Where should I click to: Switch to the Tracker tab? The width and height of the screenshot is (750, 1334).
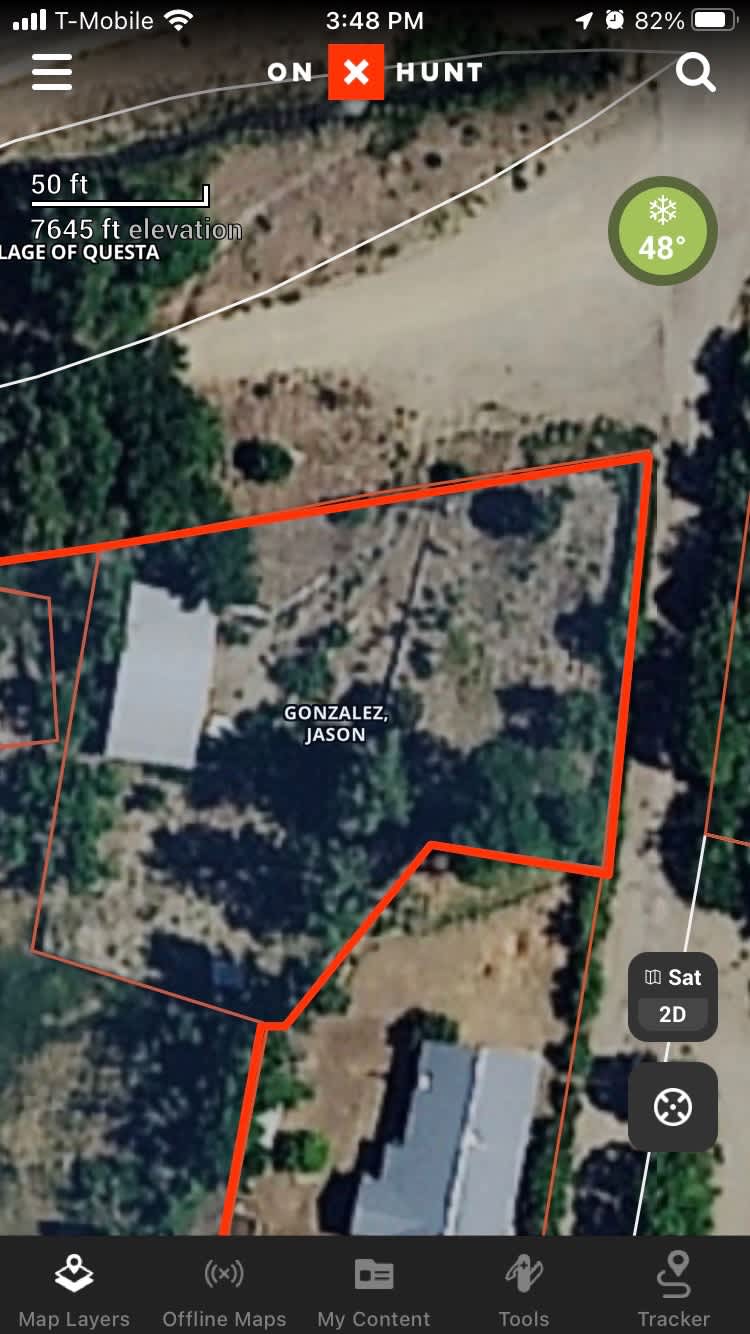coord(674,1290)
